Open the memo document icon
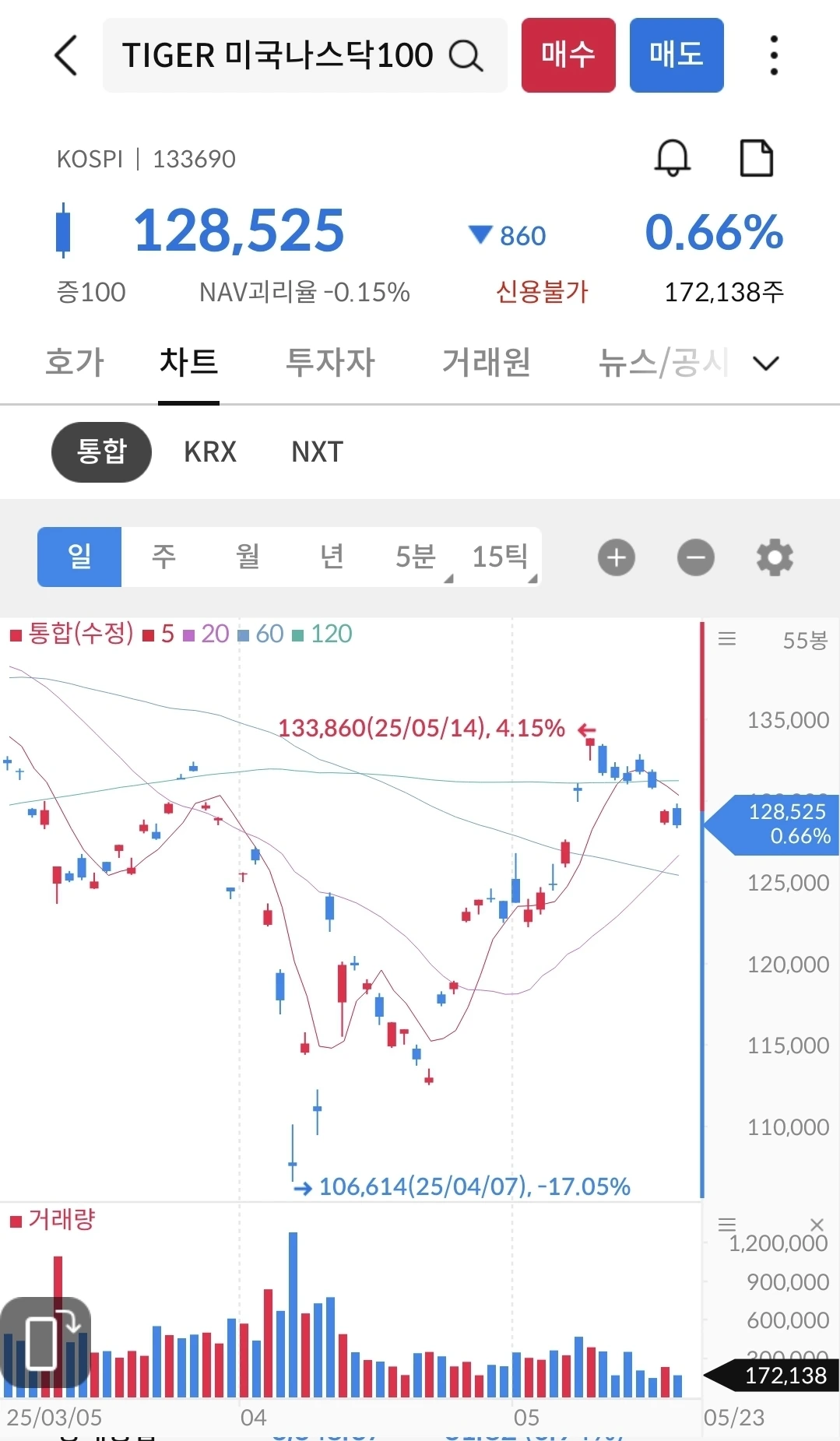 (x=756, y=158)
